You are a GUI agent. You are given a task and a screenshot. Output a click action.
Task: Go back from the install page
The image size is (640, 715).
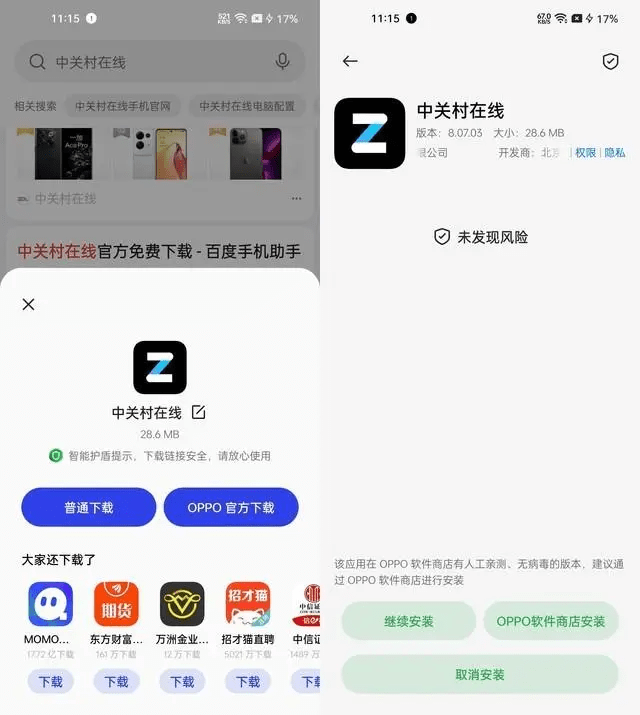[350, 61]
